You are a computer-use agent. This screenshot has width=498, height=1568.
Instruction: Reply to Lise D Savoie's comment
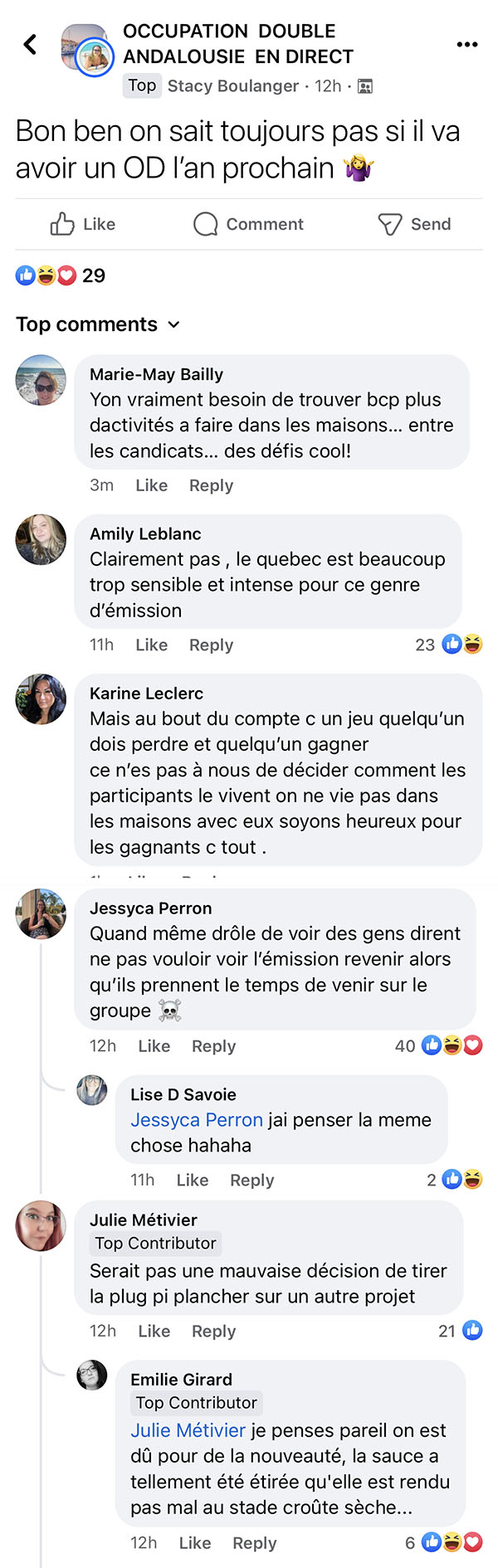pyautogui.click(x=252, y=1180)
